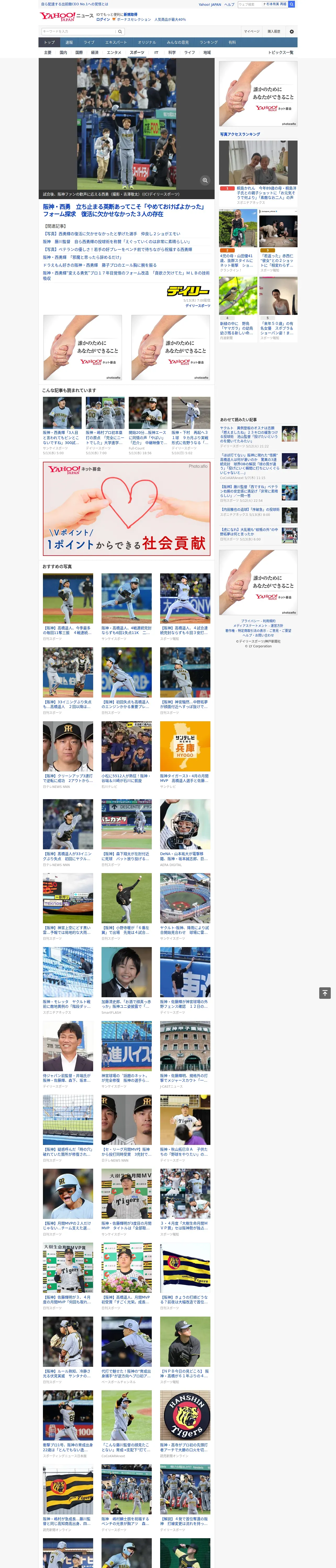Open article 阪神・西勇輝「3人目と言われても…
This screenshot has width=336, height=1568.
61,425
